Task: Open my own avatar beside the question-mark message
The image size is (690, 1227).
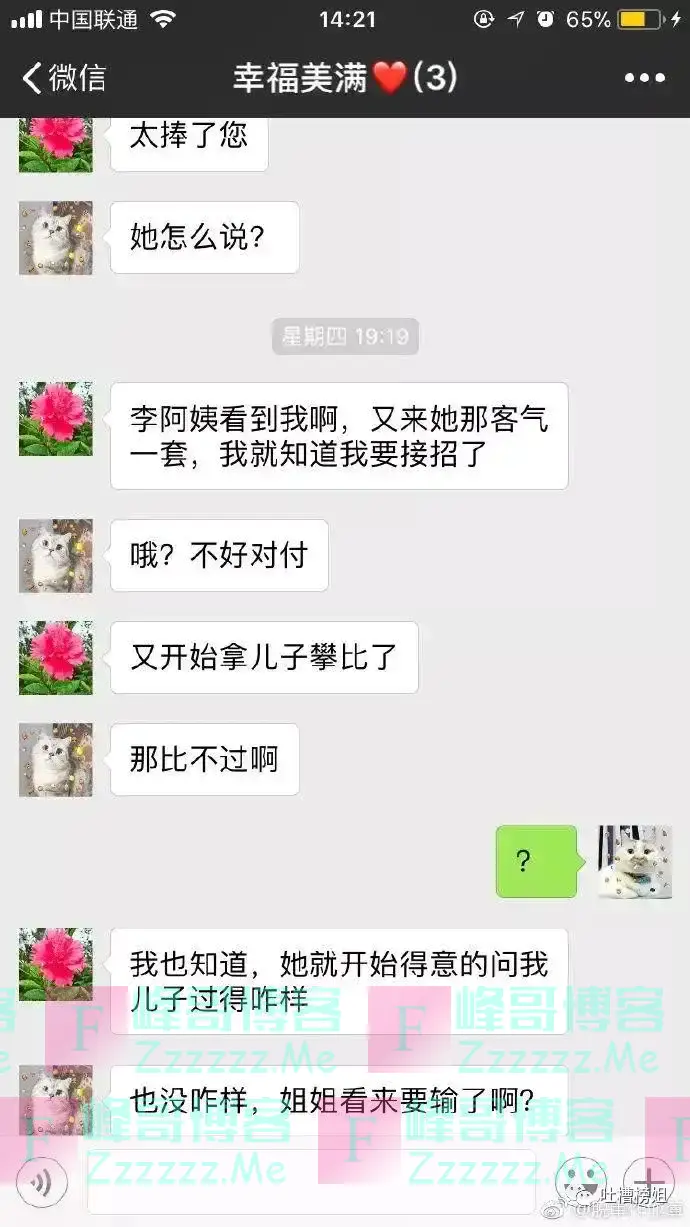Action: tap(634, 861)
